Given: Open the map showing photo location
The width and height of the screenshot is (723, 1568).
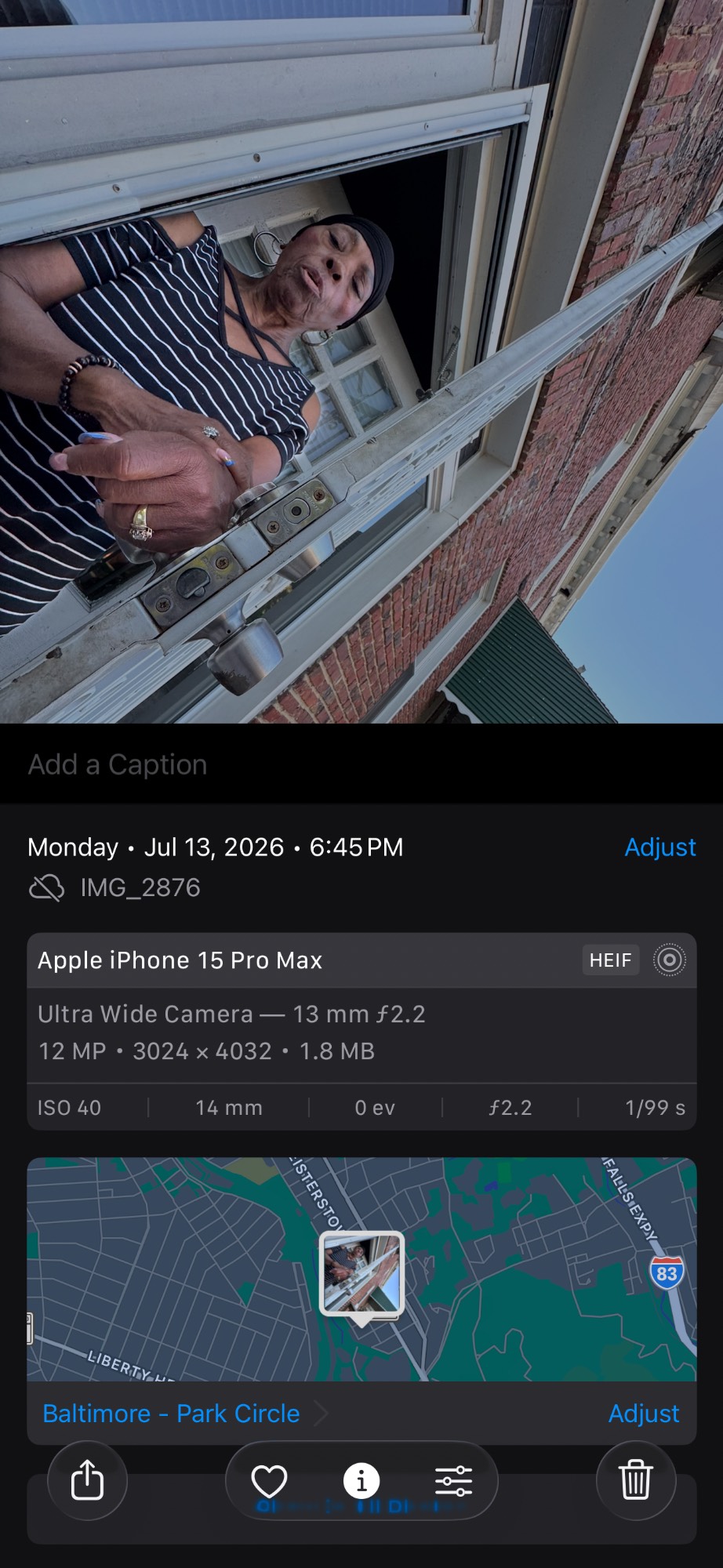Looking at the screenshot, I should click(361, 1269).
